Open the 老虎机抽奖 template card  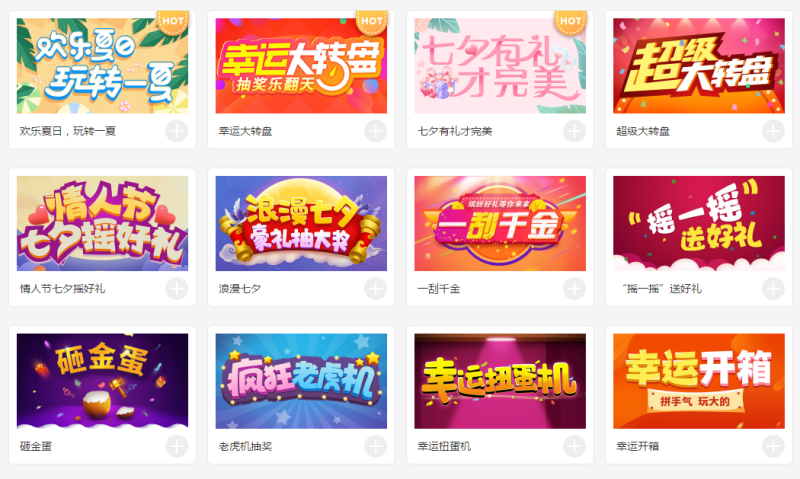pos(301,381)
